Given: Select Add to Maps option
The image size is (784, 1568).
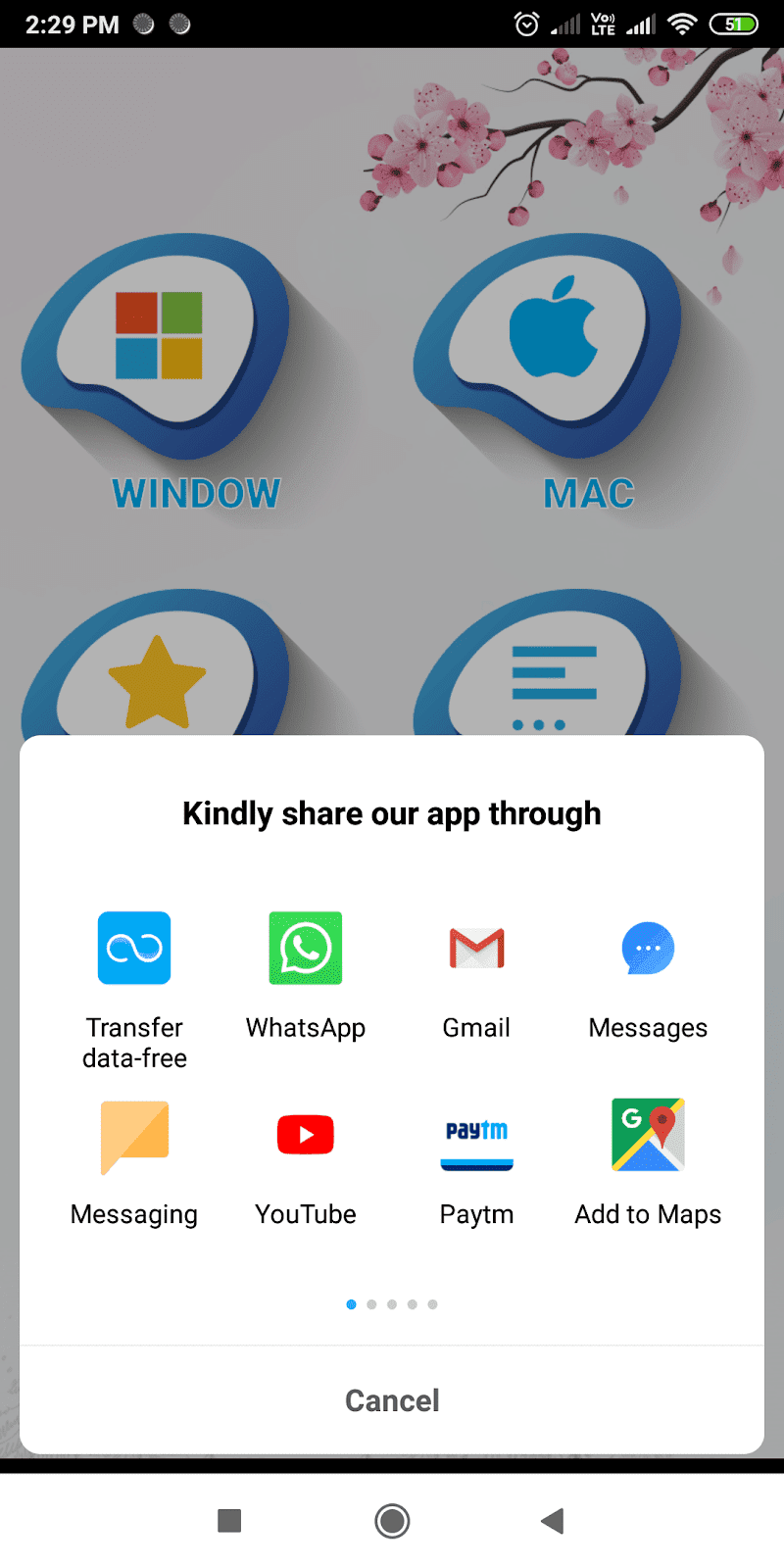Looking at the screenshot, I should 648,1134.
